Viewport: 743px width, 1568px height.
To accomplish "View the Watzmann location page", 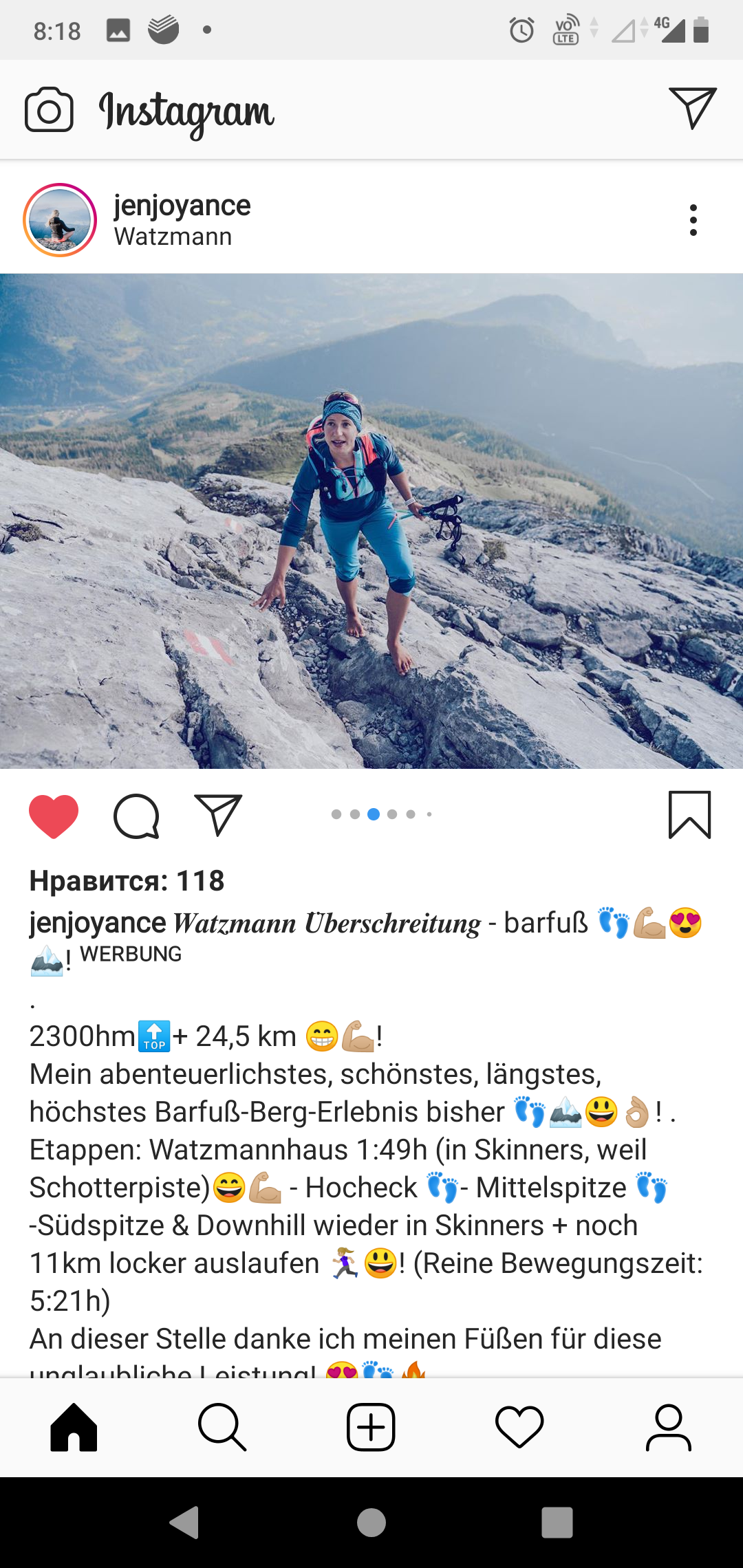I will 173,237.
